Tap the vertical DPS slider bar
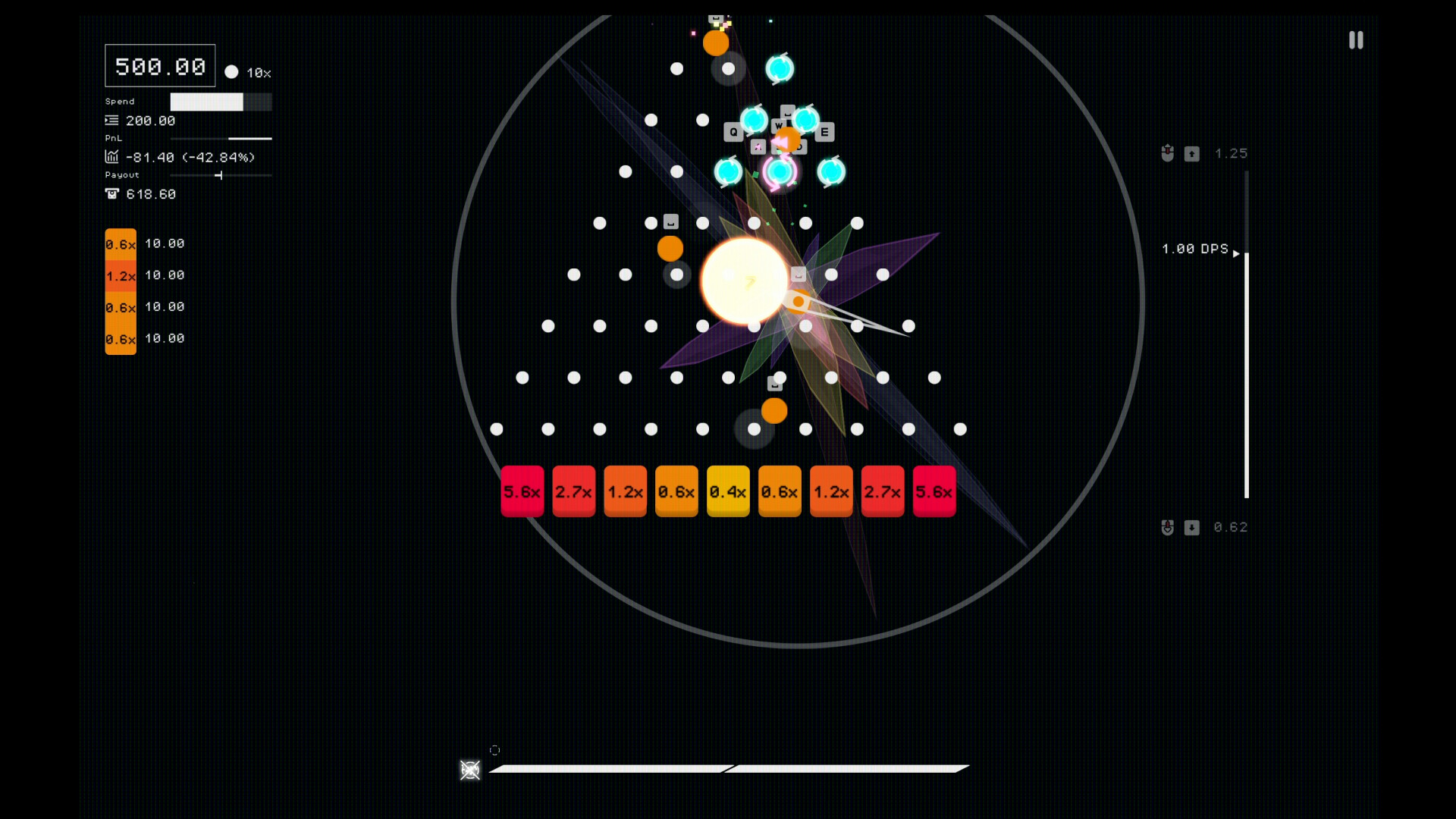This screenshot has width=1456, height=819. click(1247, 372)
